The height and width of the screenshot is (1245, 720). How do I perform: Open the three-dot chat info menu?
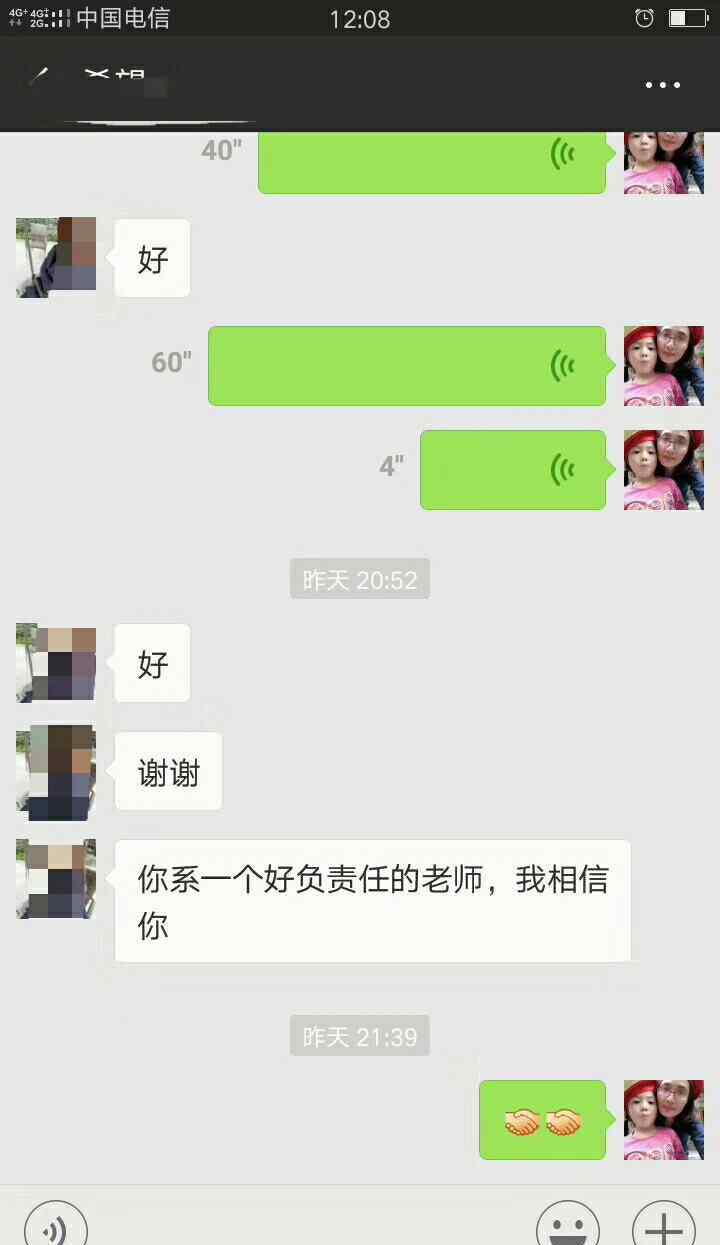(x=662, y=86)
